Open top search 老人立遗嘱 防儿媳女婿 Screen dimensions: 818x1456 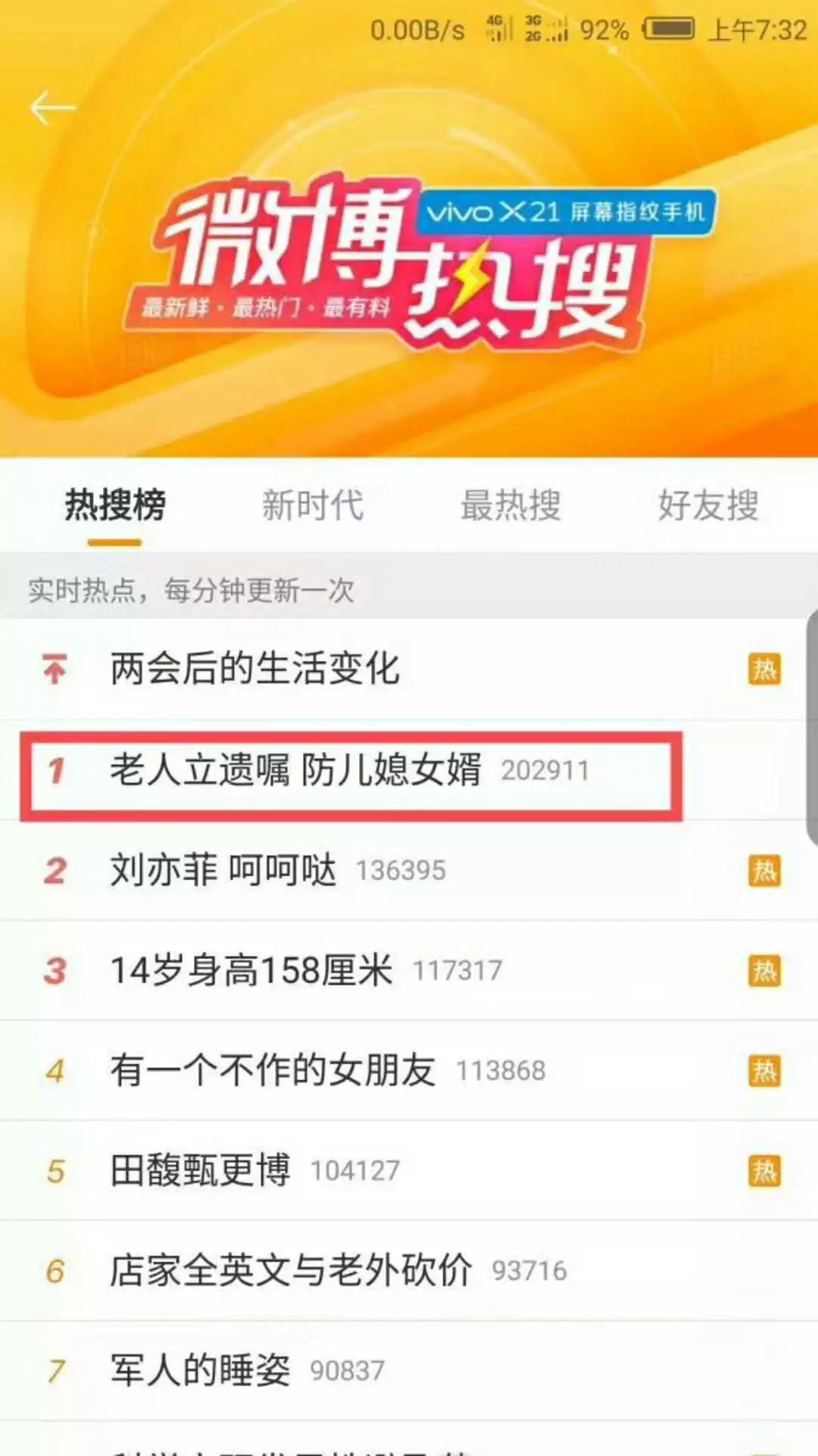point(409,770)
